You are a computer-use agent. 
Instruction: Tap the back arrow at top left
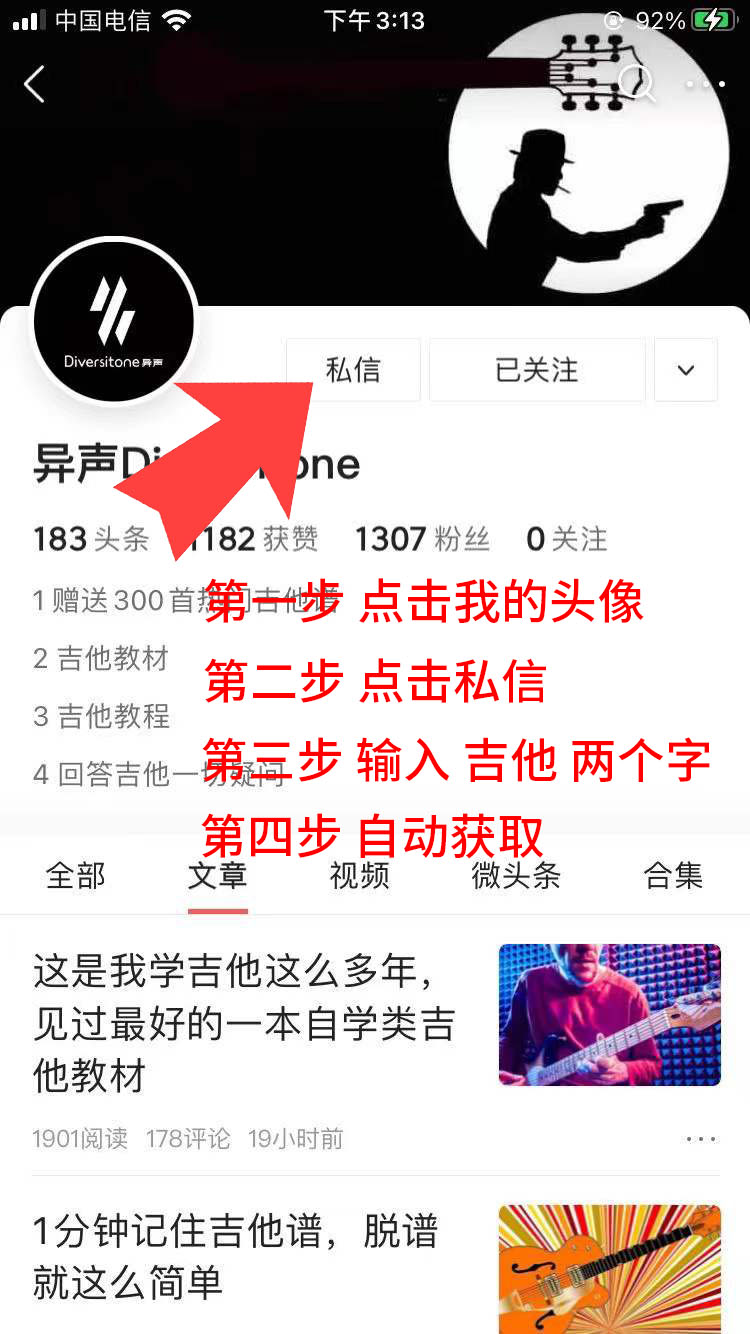click(35, 84)
